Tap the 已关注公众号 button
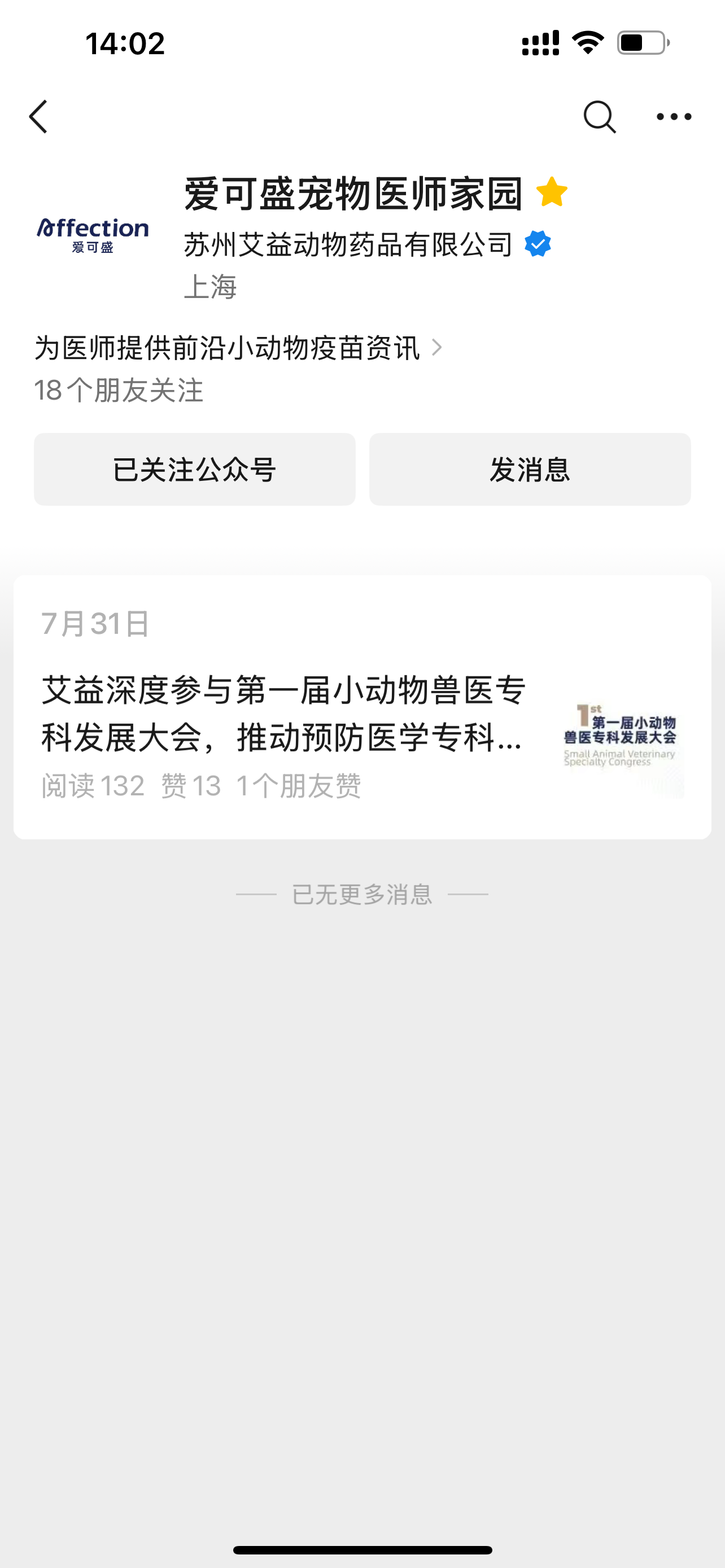Screen dimensions: 725x1568 click(x=194, y=469)
